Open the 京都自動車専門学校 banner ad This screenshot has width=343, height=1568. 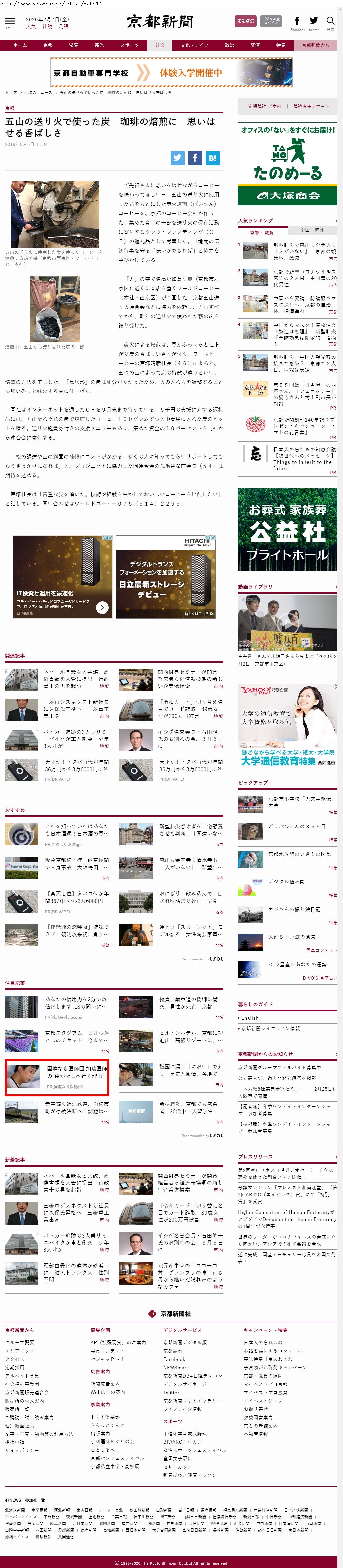[x=171, y=73]
